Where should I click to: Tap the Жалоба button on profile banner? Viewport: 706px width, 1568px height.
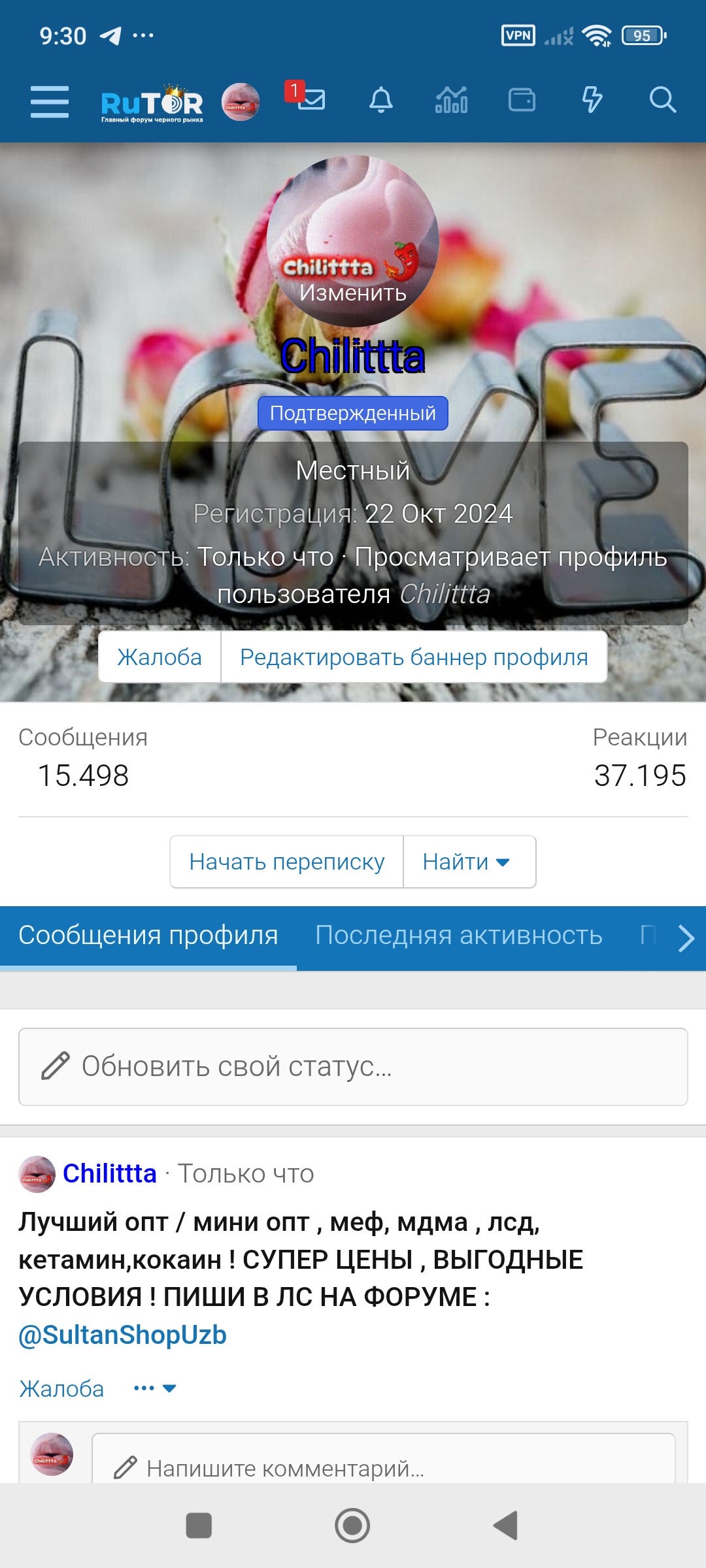click(160, 657)
